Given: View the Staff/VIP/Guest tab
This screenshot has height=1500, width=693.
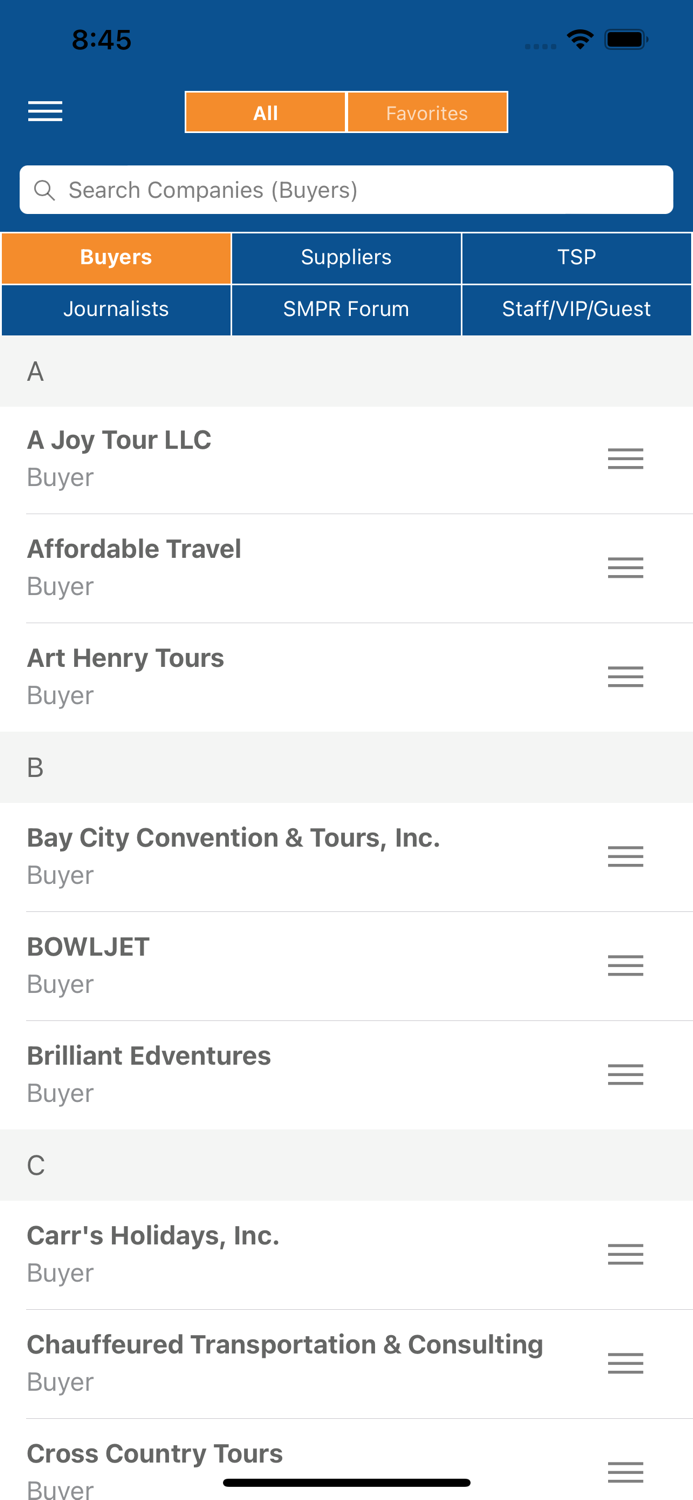Looking at the screenshot, I should click(576, 310).
